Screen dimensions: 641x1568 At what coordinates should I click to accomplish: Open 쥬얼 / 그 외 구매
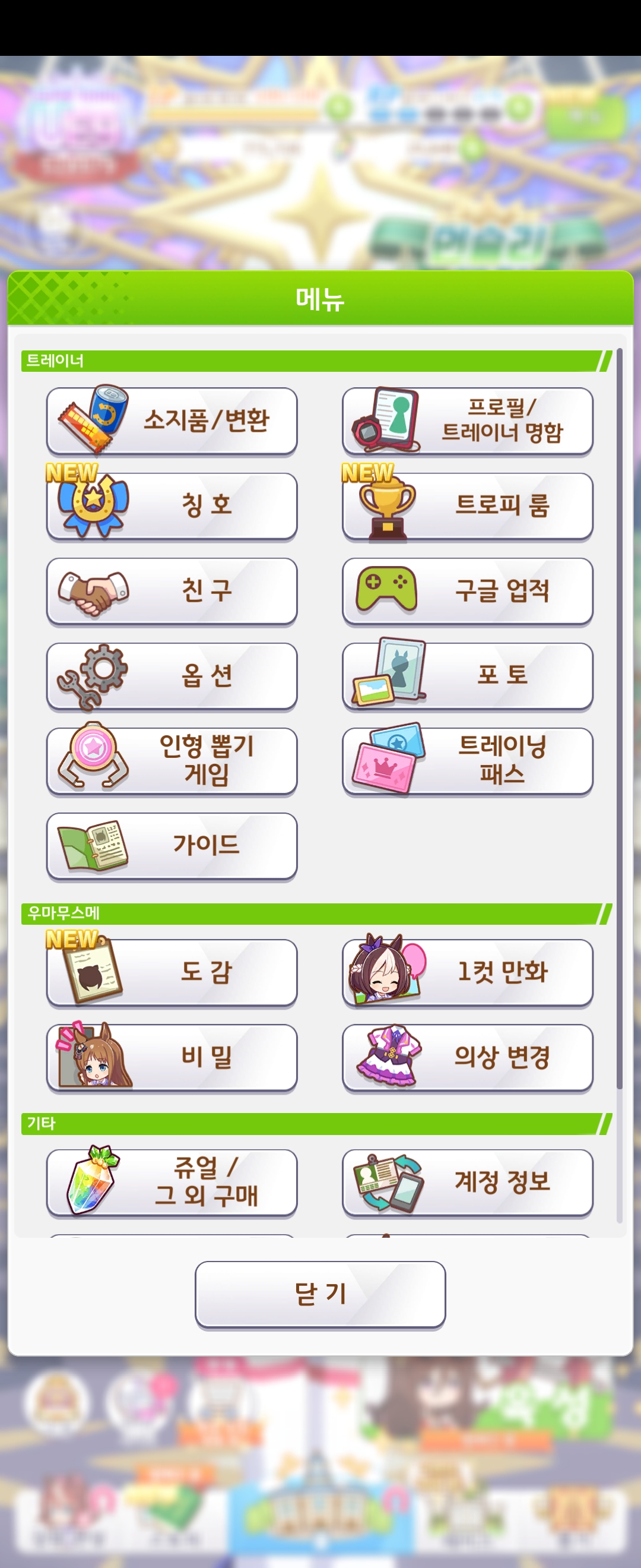point(172,1182)
